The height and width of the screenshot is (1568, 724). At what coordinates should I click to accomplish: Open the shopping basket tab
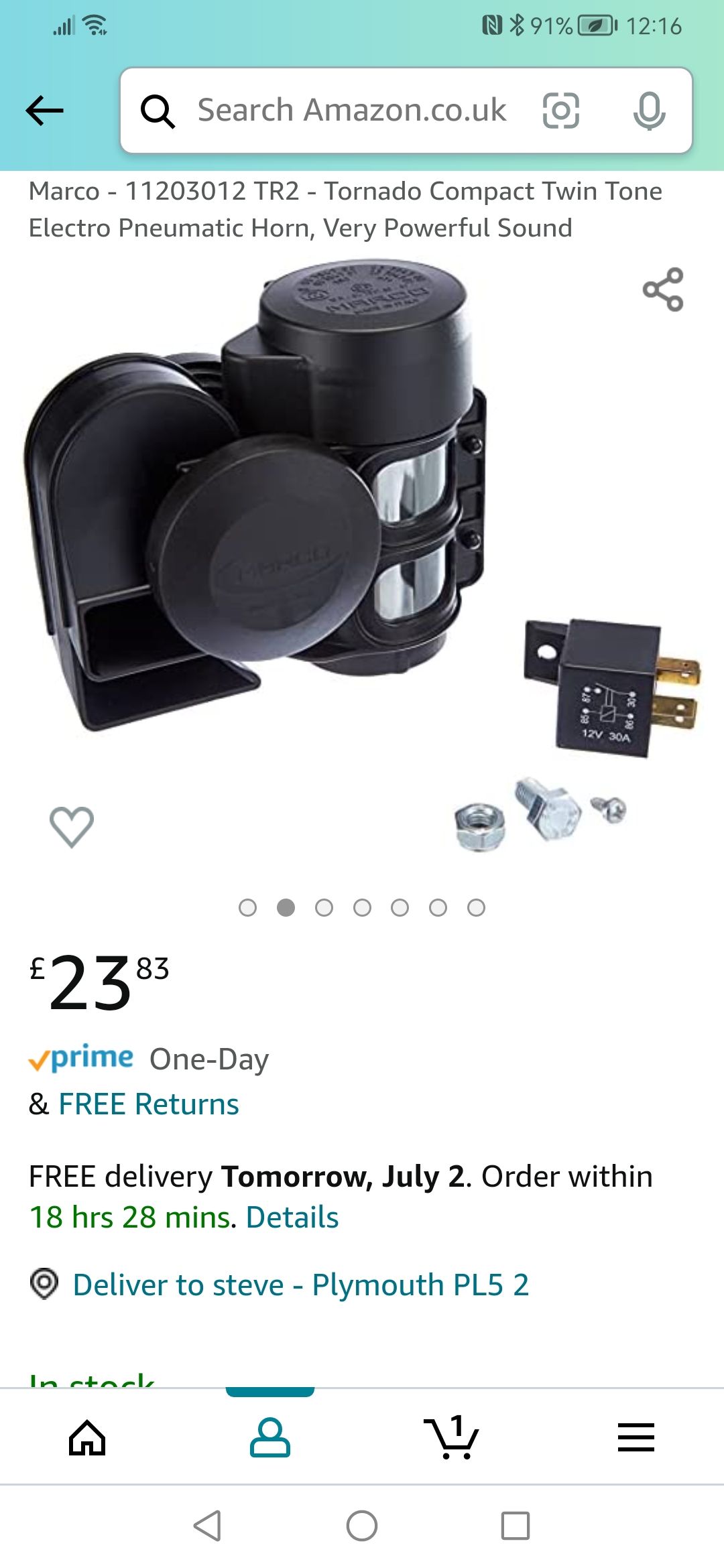click(x=452, y=1437)
